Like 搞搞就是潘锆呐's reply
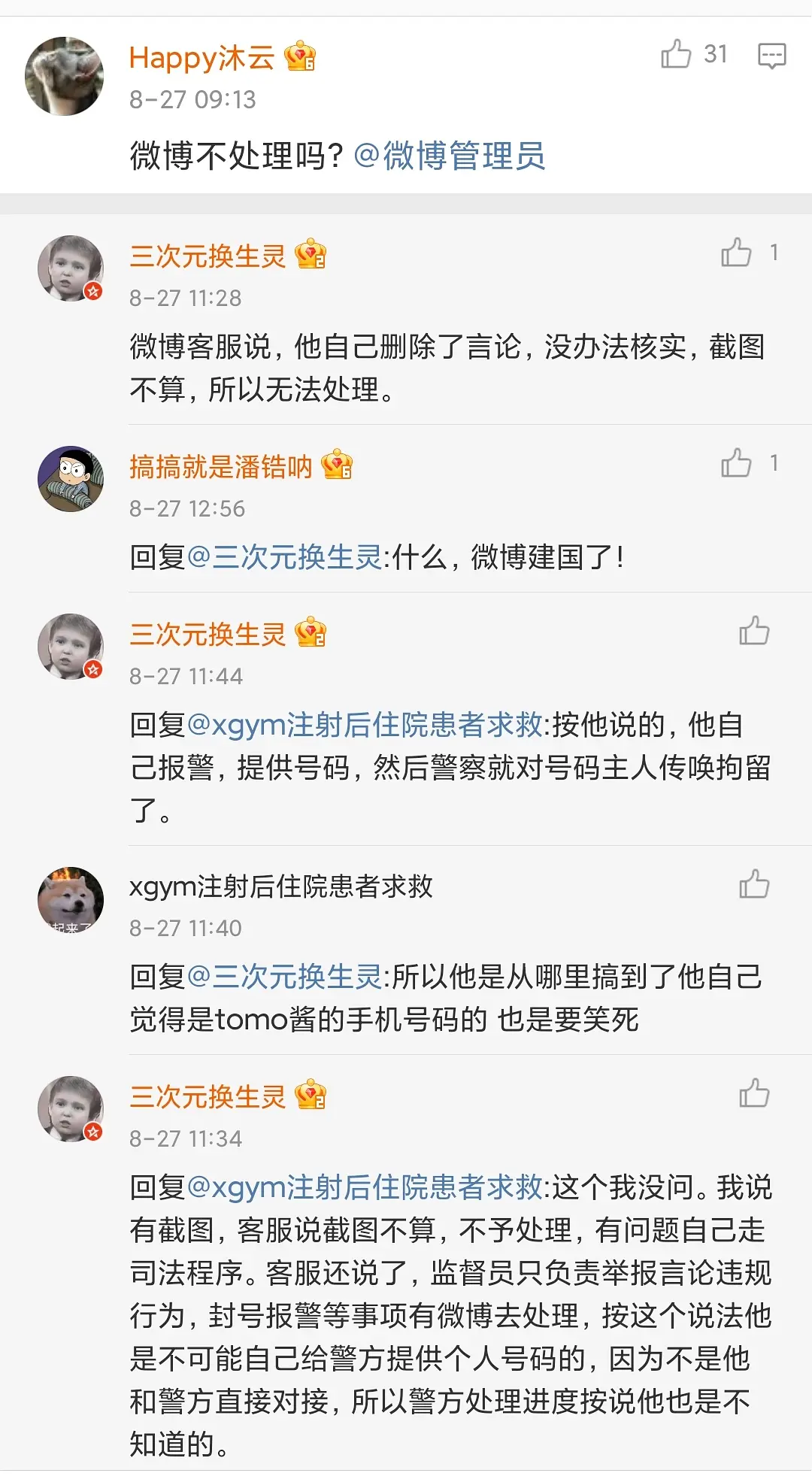Image resolution: width=812 pixels, height=1476 pixels. pyautogui.click(x=736, y=463)
